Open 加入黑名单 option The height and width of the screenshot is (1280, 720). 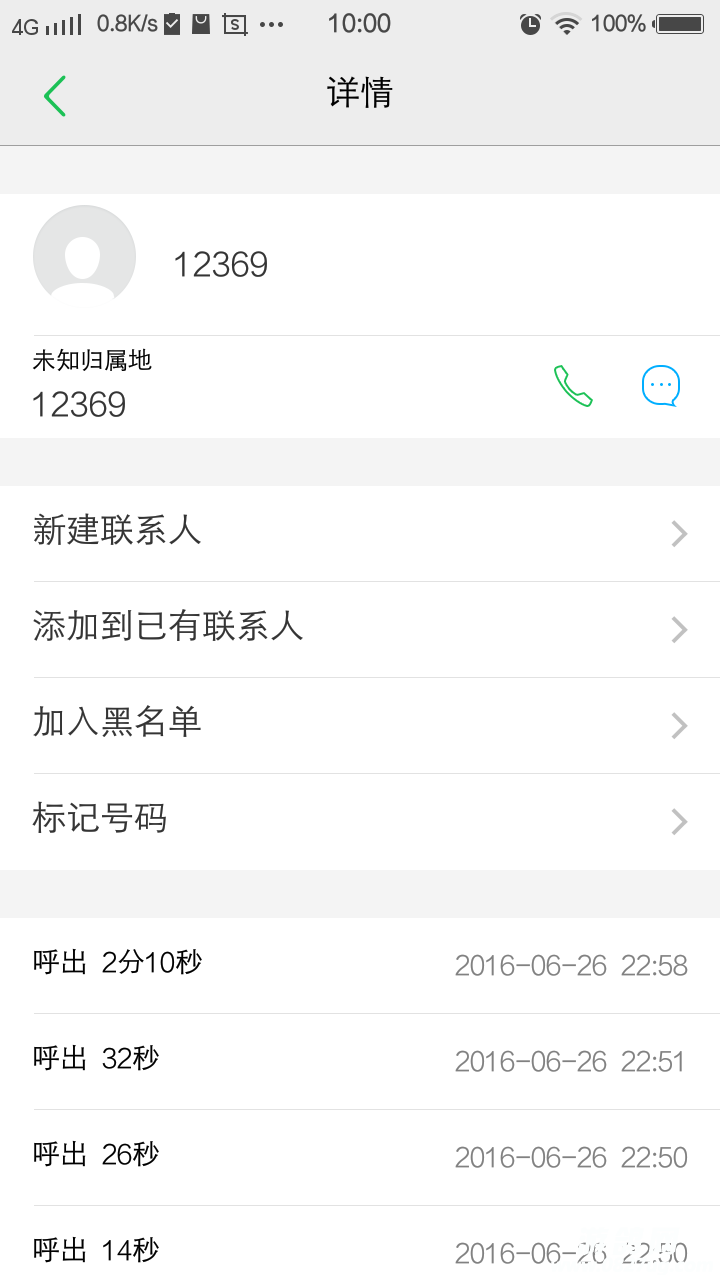360,724
